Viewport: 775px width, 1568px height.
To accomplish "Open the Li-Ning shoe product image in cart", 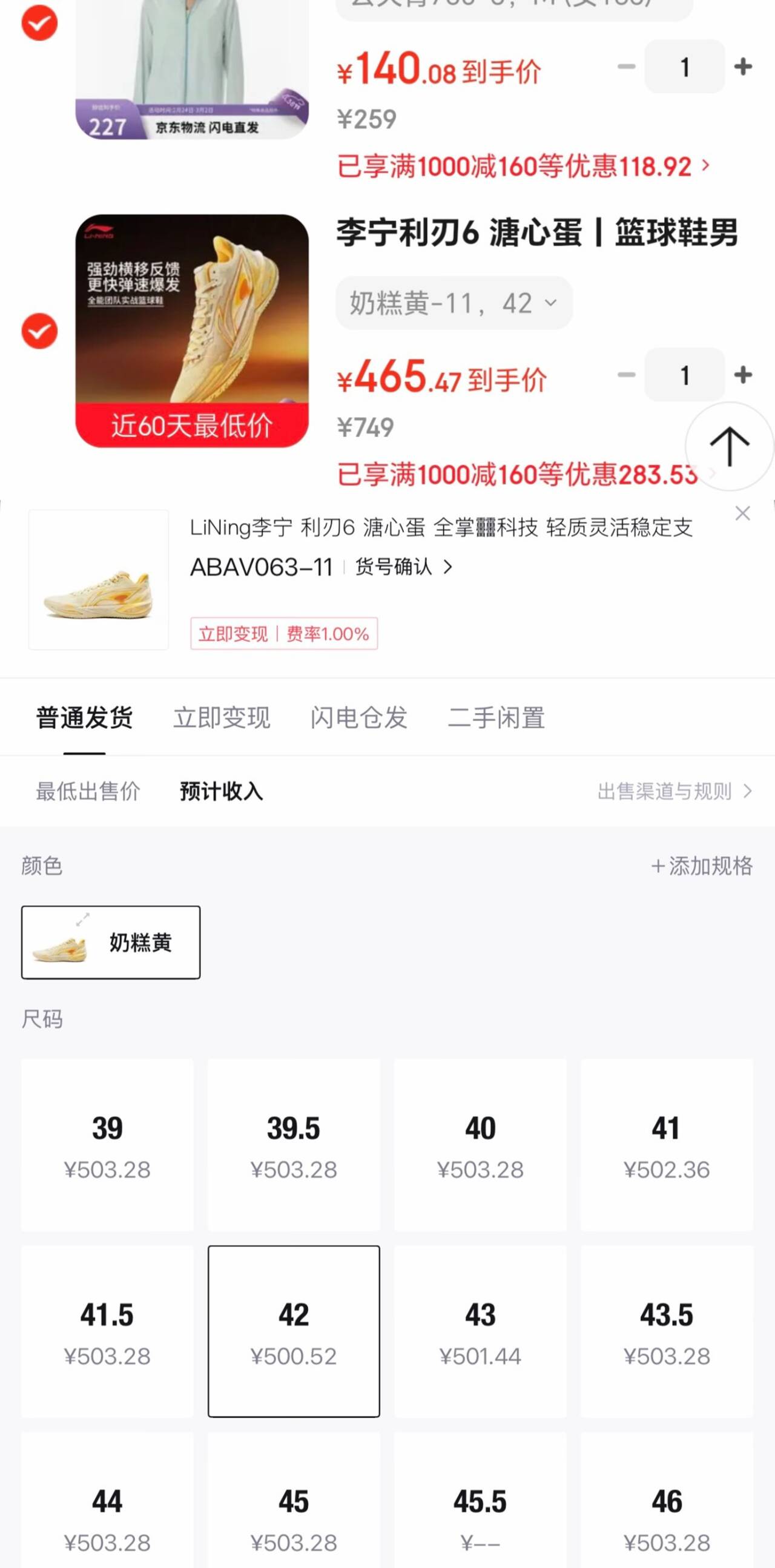I will point(192,331).
